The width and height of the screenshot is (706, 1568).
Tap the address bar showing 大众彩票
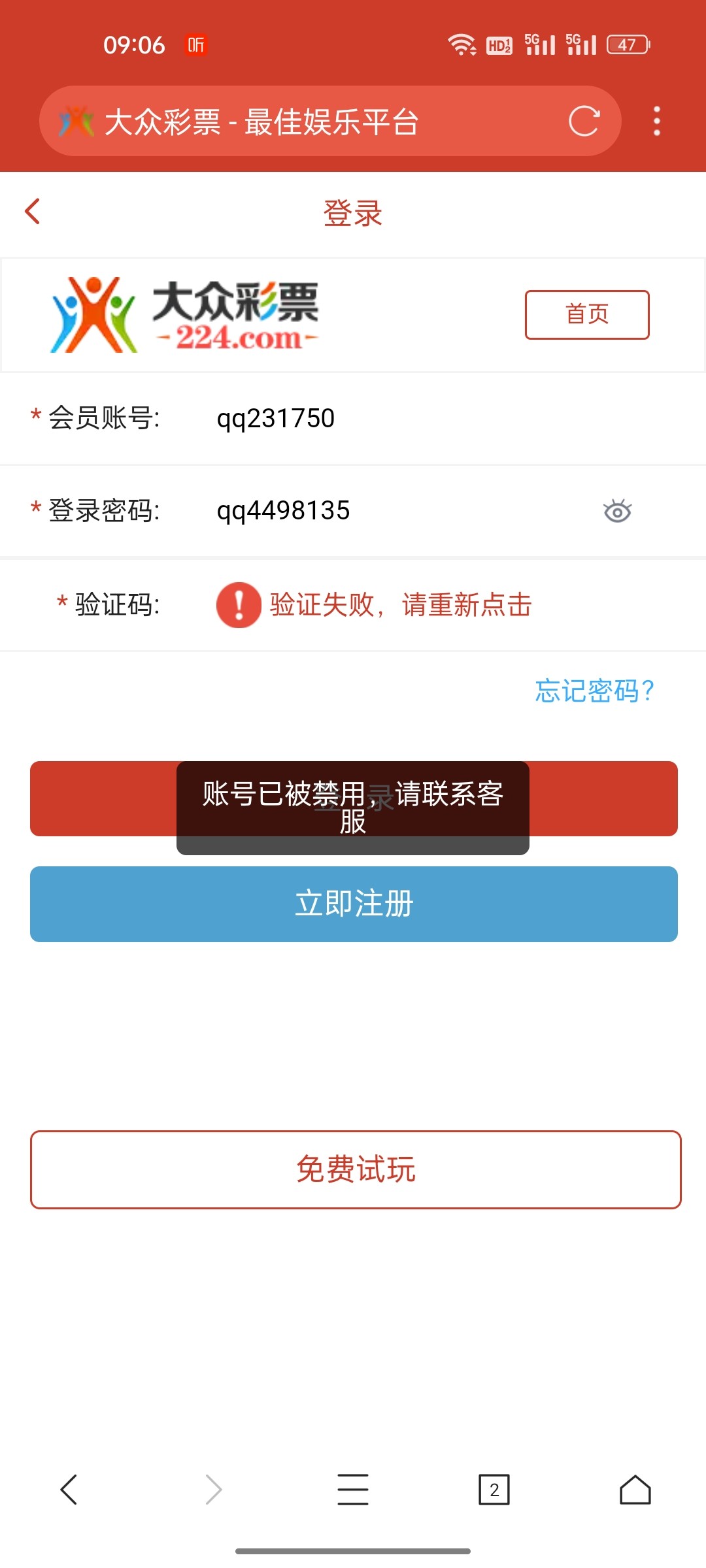[314, 122]
